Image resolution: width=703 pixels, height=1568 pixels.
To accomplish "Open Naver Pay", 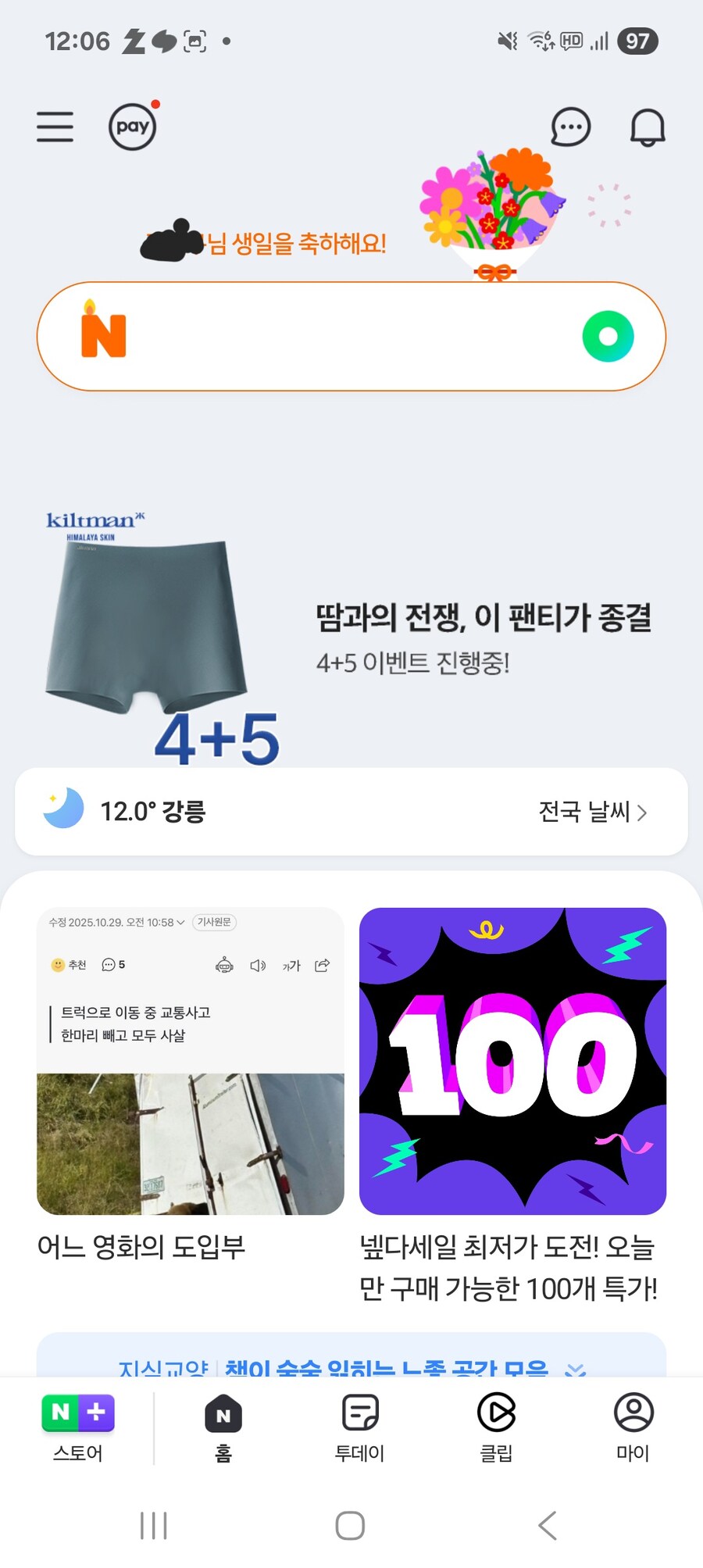I will click(x=131, y=127).
